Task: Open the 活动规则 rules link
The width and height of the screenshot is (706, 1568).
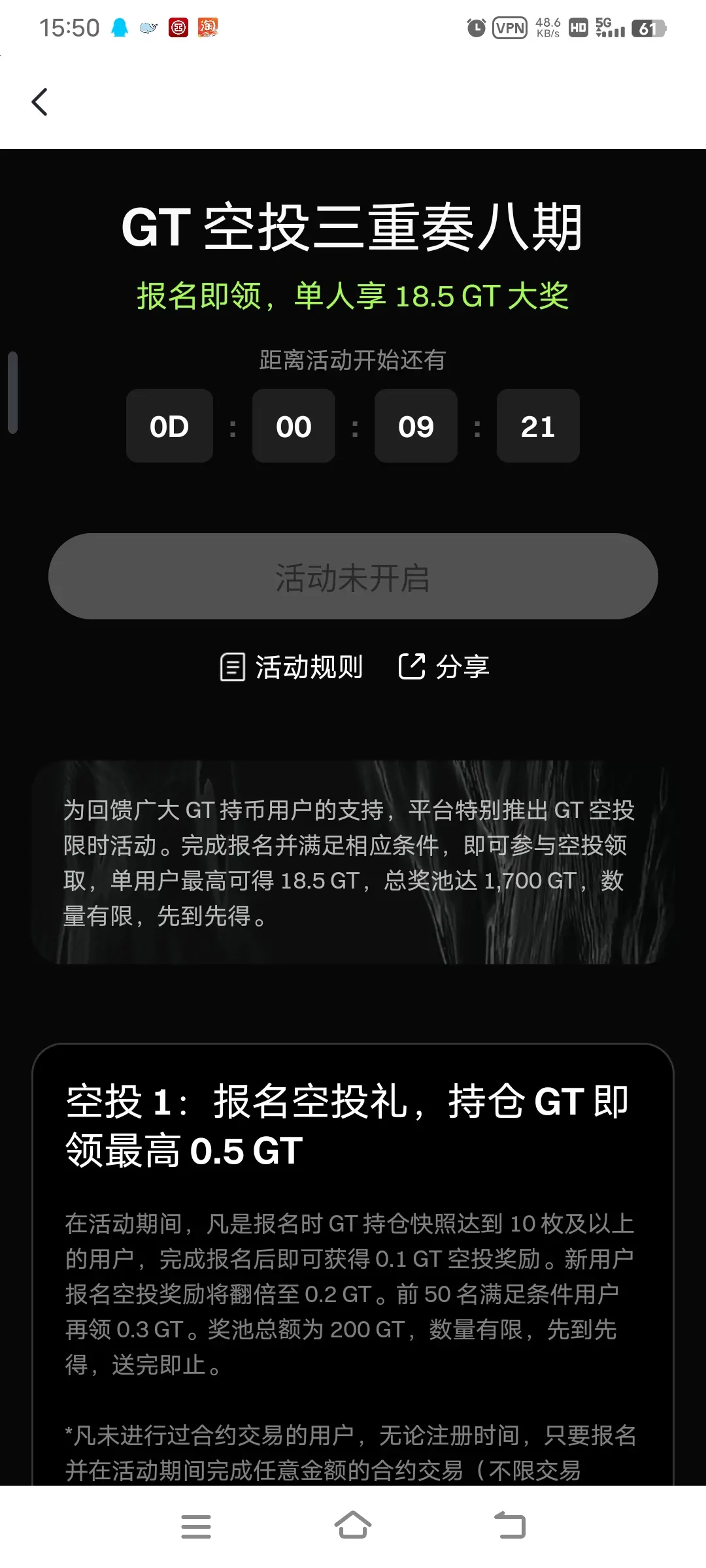Action: [307, 666]
